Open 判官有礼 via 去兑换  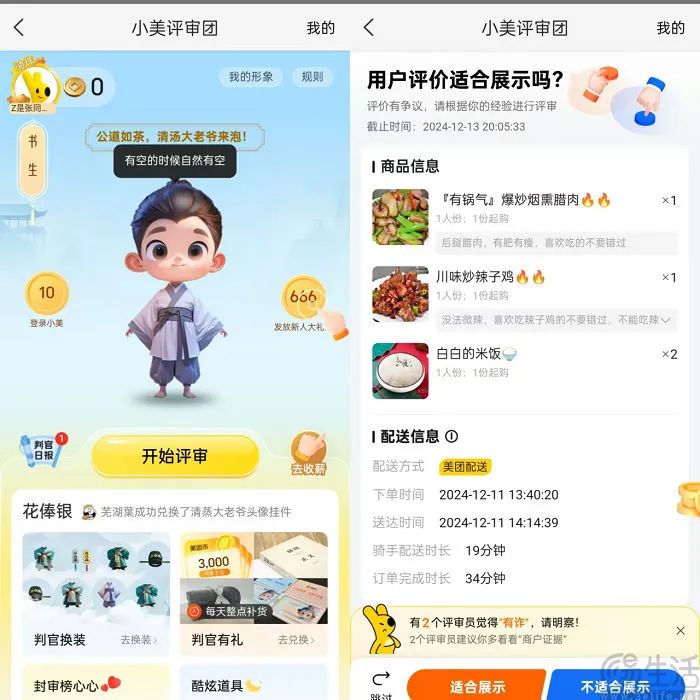click(x=294, y=640)
